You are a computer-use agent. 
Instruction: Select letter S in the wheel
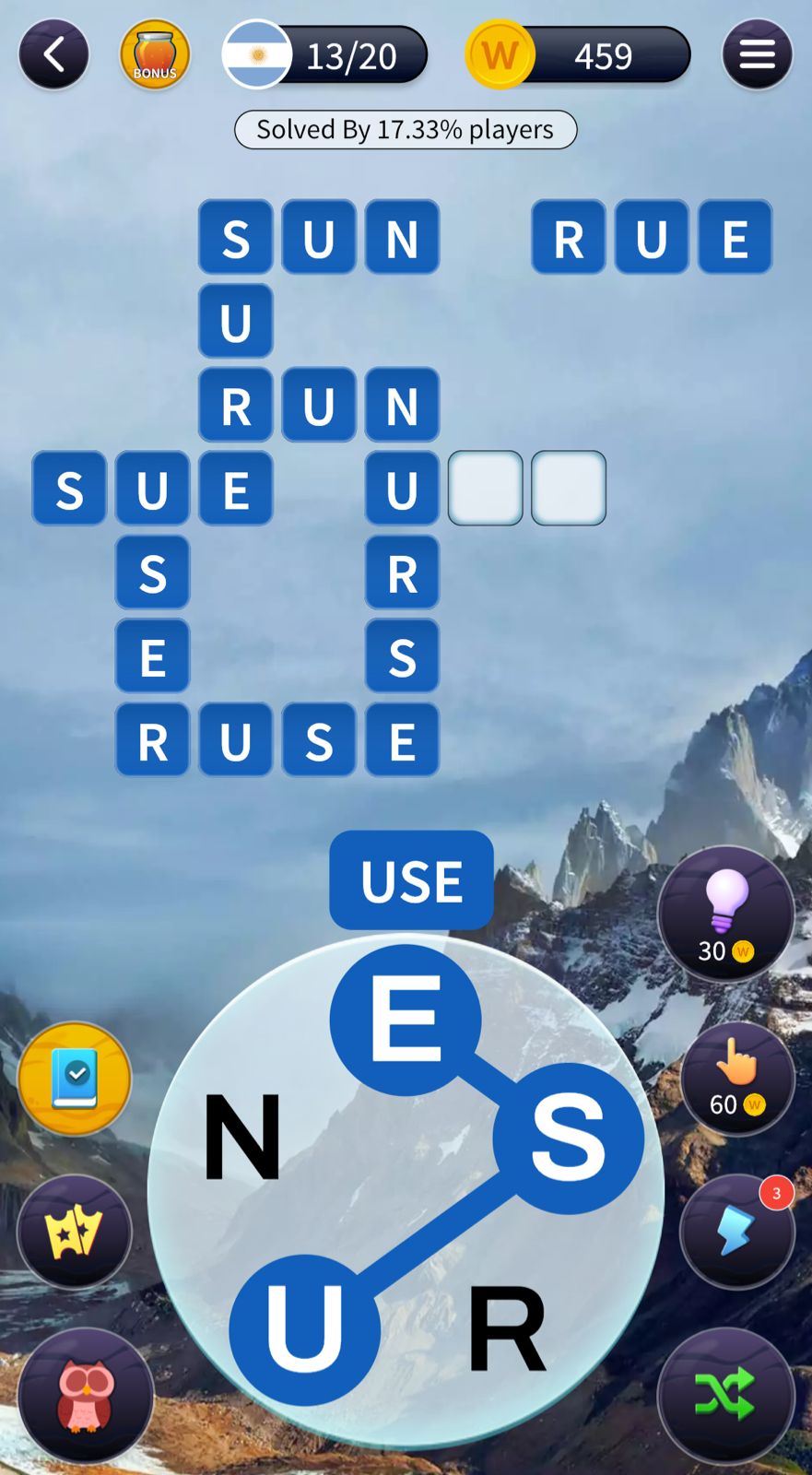point(568,1138)
